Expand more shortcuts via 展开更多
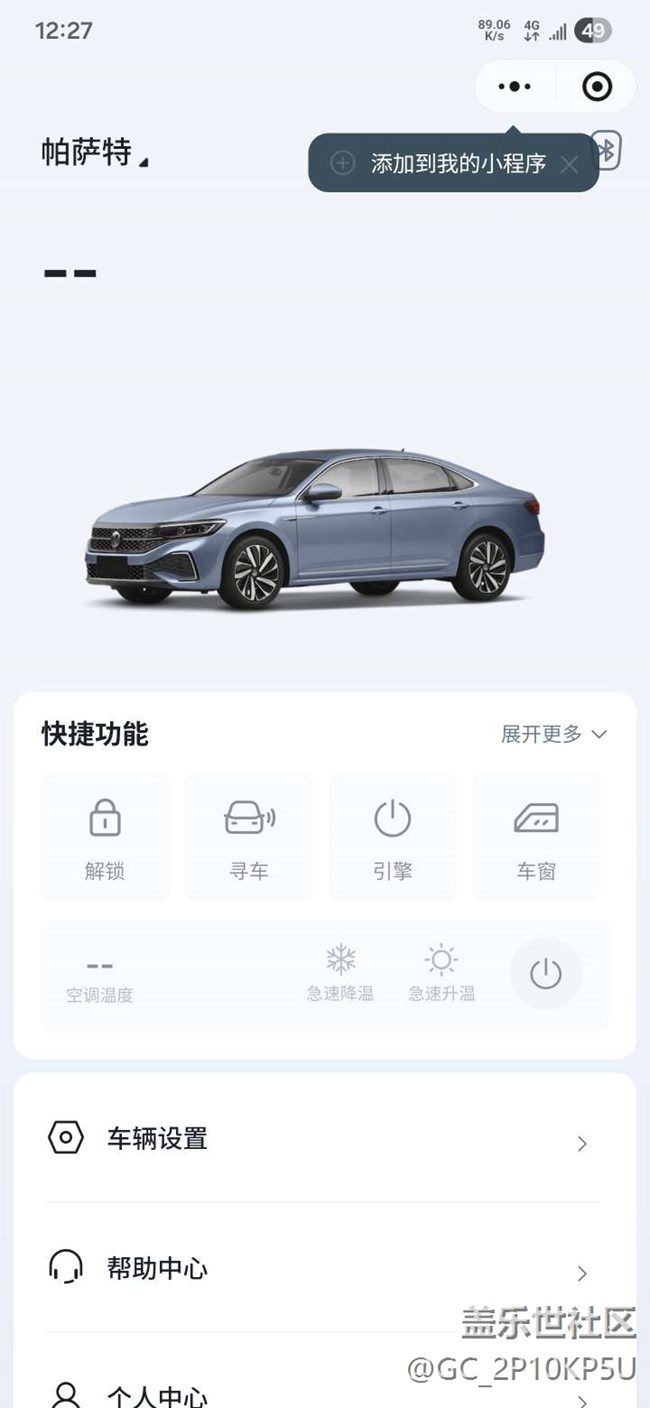Screen dimensions: 650x1408 click(553, 734)
